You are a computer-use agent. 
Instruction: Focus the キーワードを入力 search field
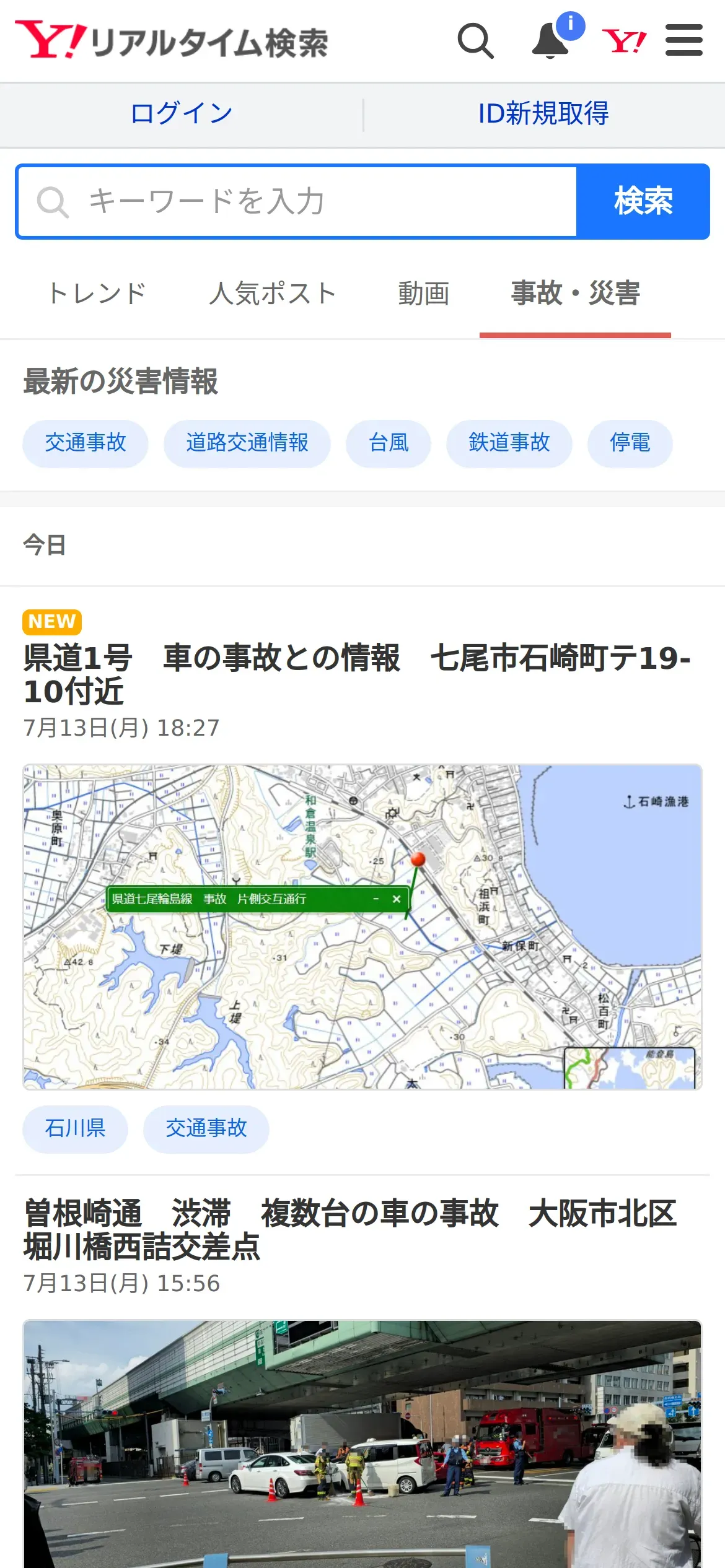[x=297, y=202]
